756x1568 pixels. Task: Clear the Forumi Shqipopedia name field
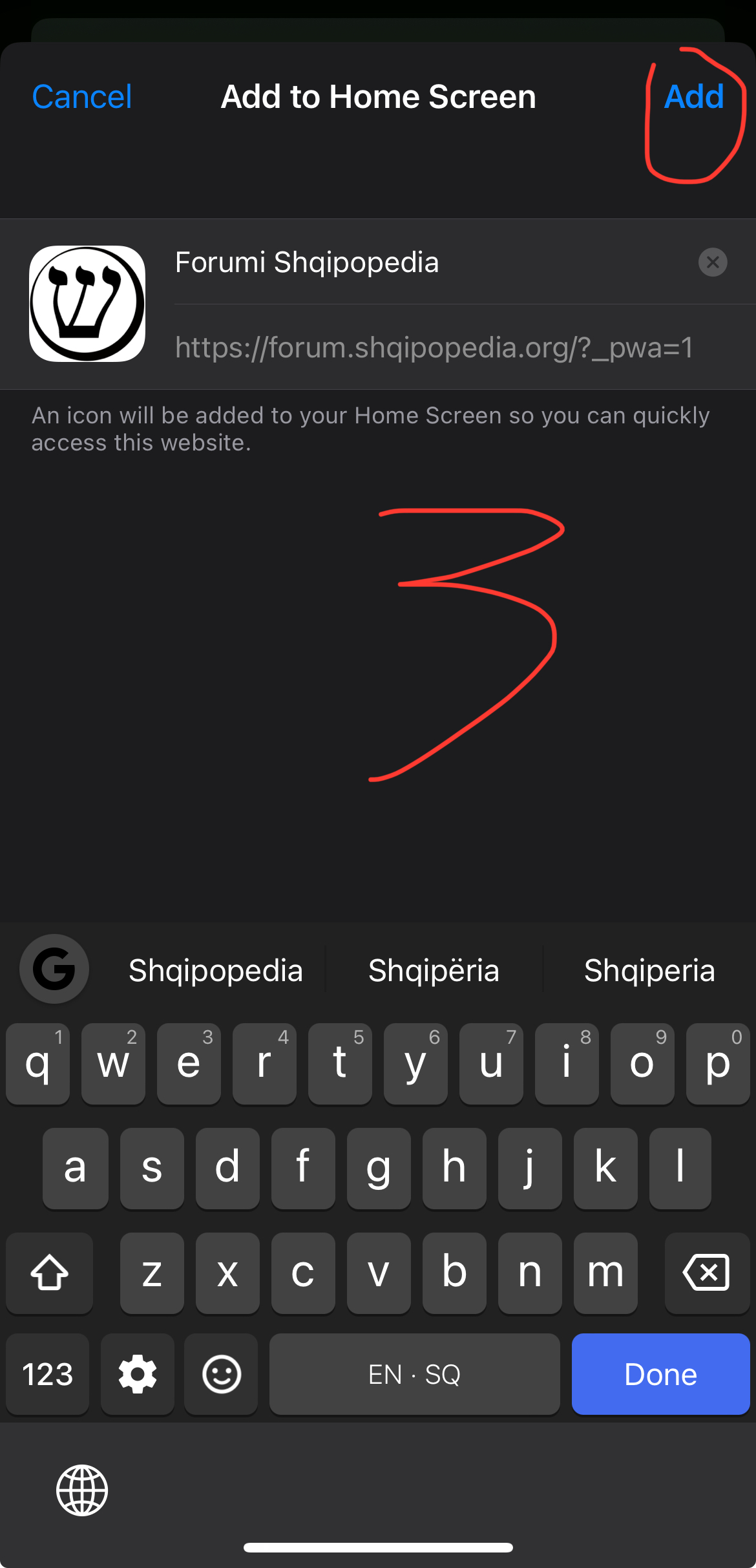click(x=713, y=262)
